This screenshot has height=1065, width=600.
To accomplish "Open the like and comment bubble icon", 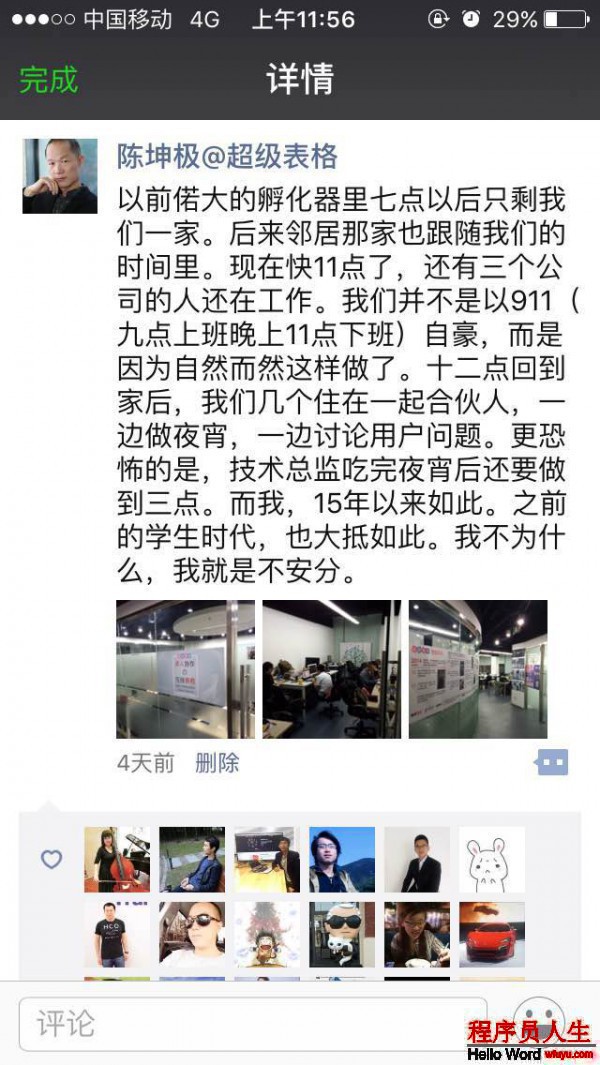I will click(551, 762).
